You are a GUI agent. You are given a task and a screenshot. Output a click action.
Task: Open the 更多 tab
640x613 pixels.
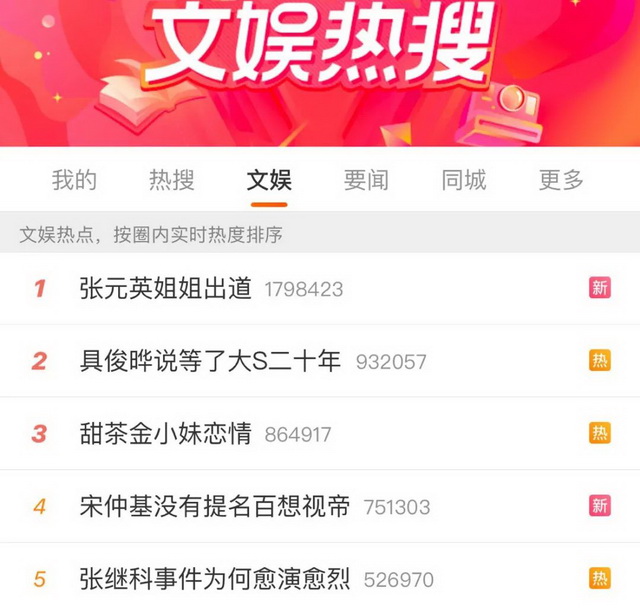561,181
